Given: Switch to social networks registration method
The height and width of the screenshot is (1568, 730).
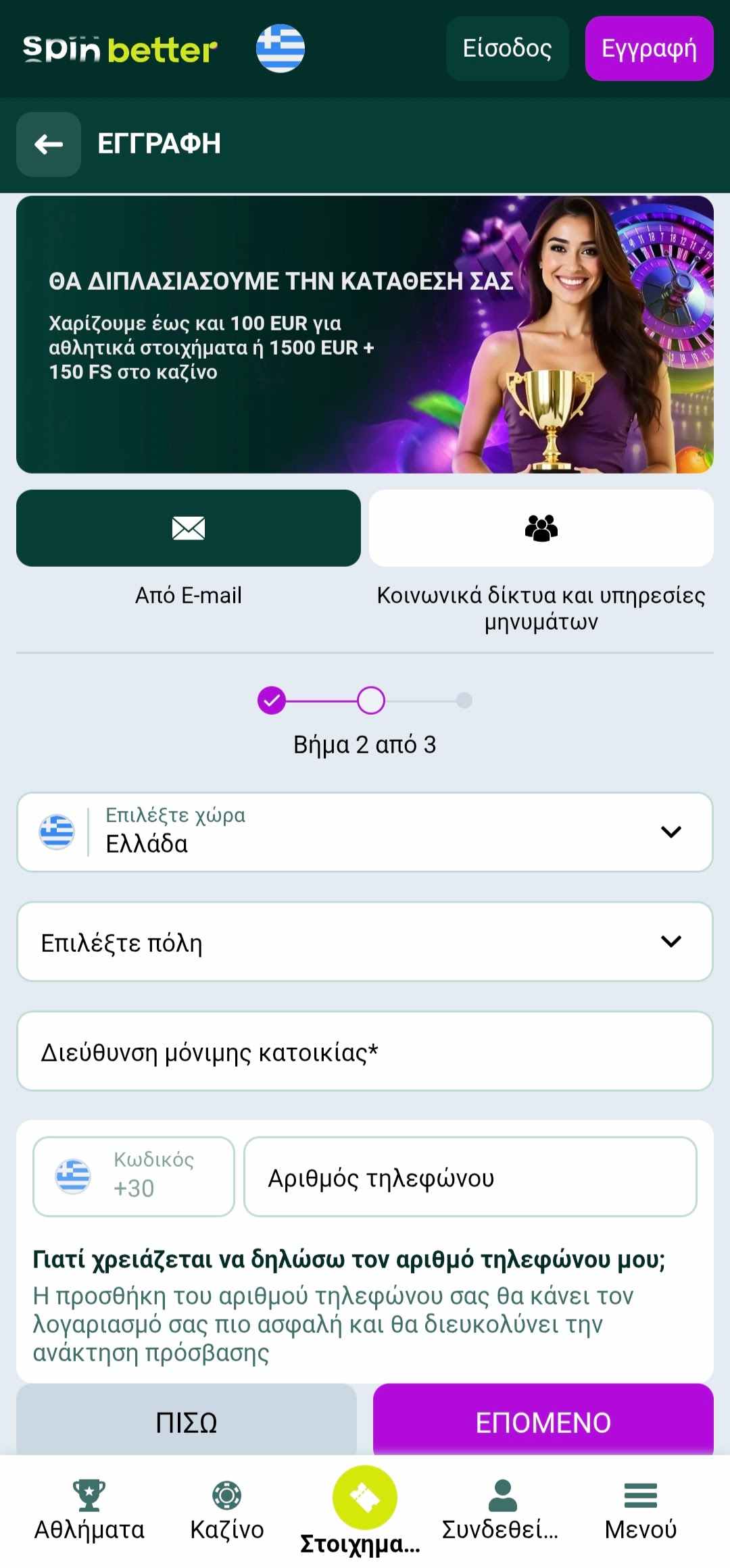Looking at the screenshot, I should (541, 528).
